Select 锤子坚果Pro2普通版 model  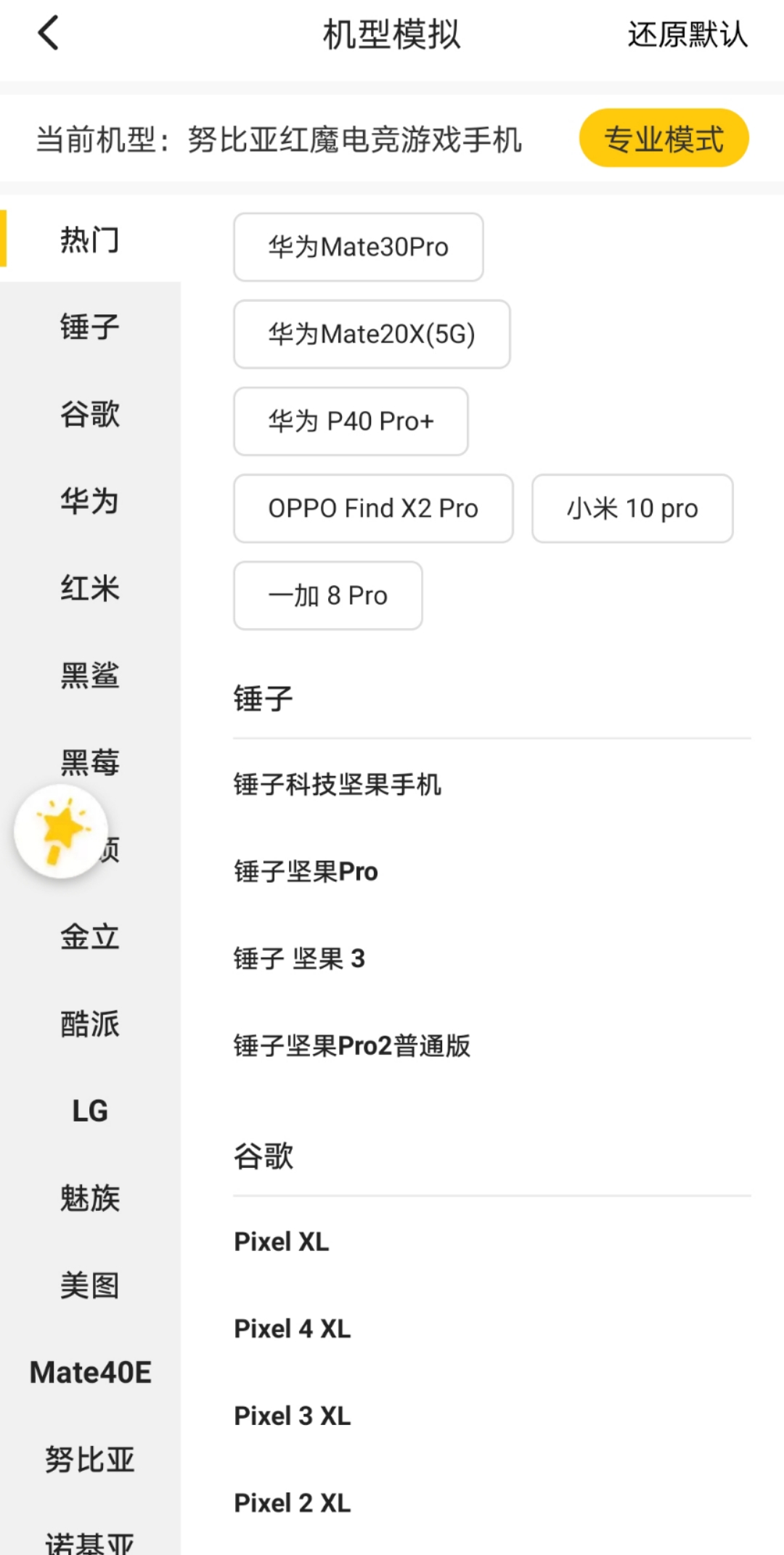click(352, 1045)
